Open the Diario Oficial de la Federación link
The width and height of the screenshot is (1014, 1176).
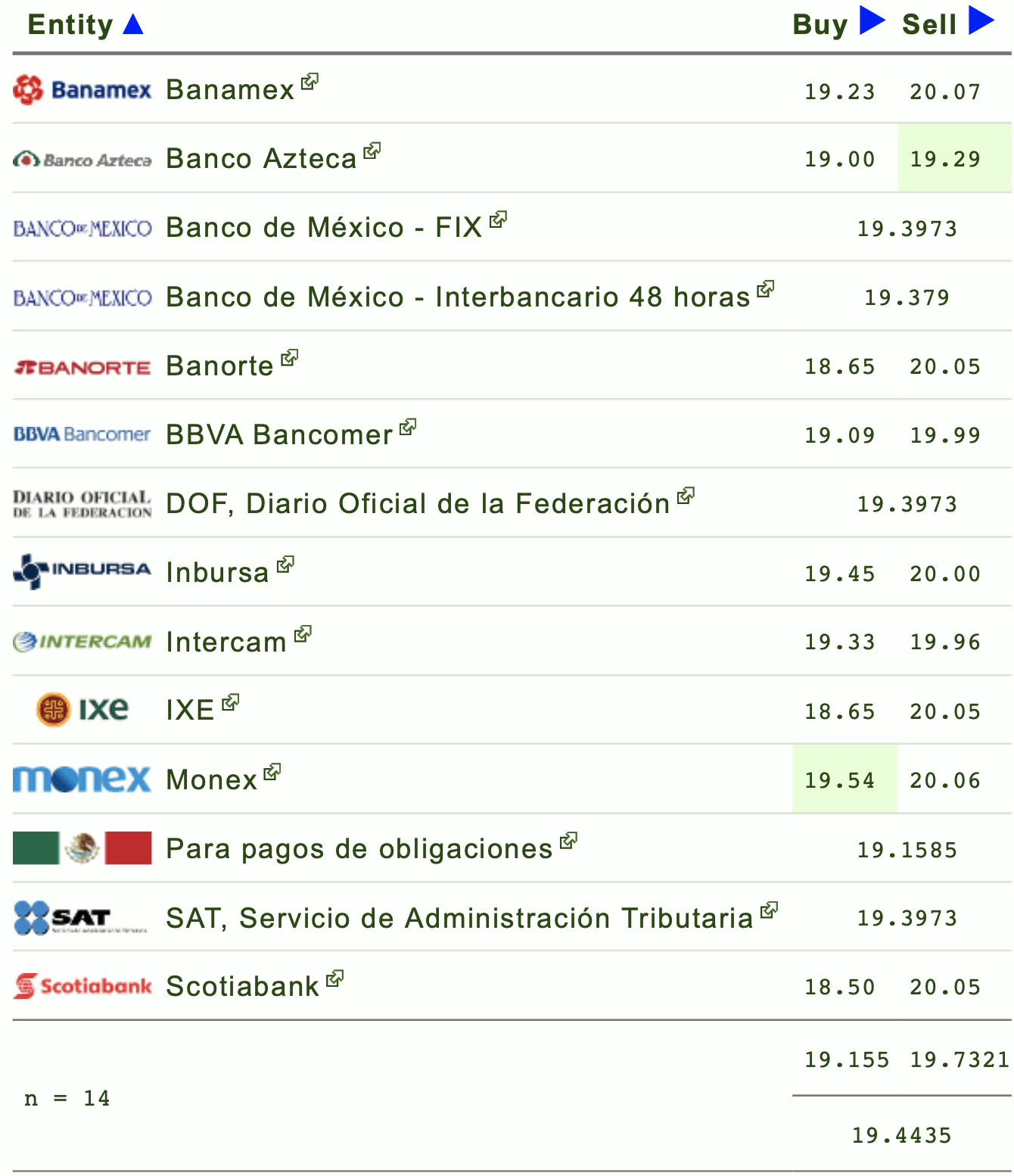(418, 504)
